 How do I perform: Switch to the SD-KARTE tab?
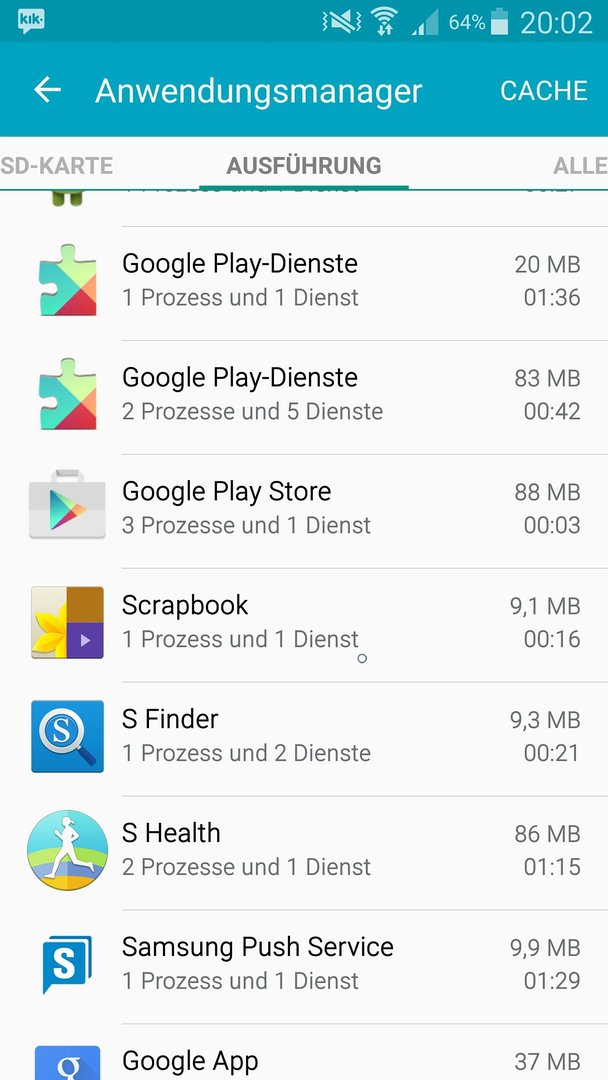click(56, 165)
